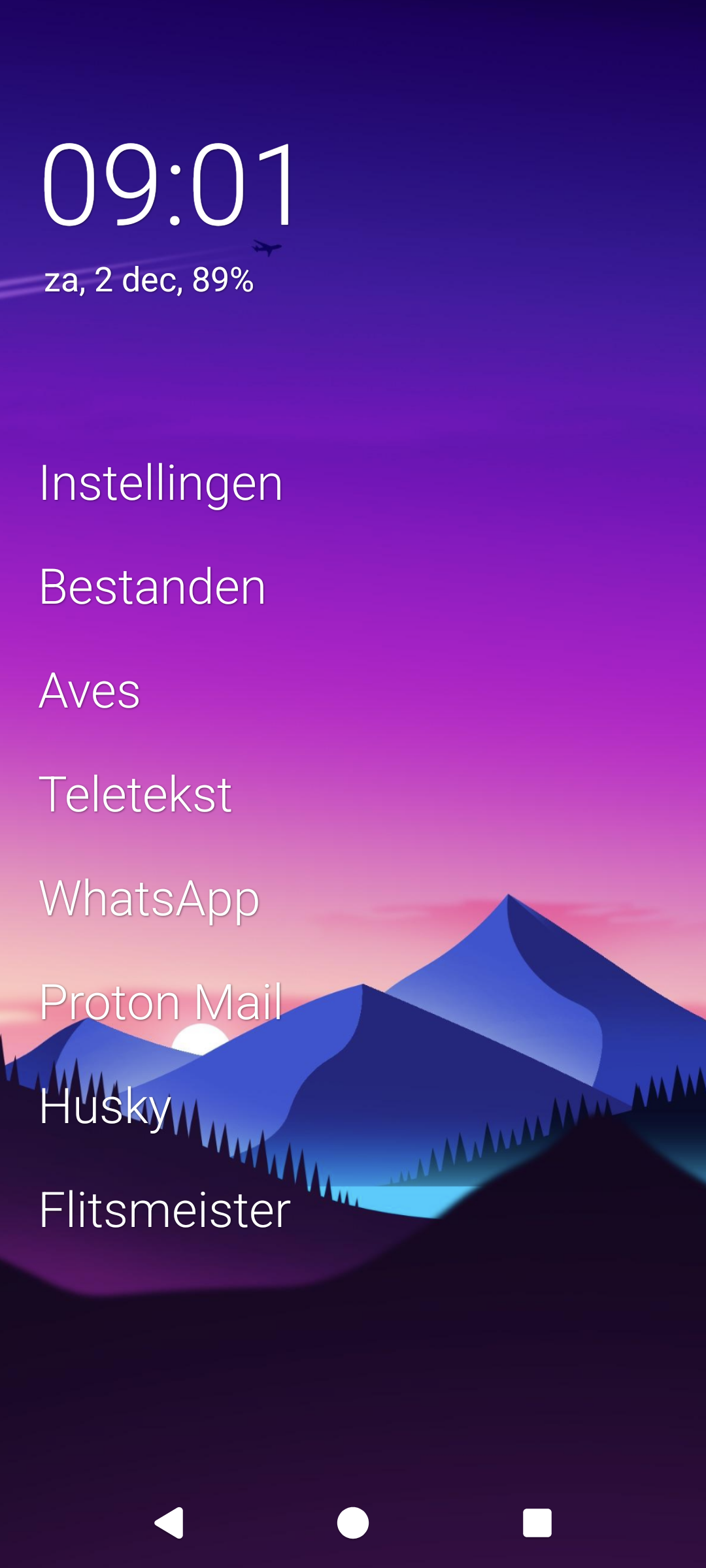The width and height of the screenshot is (706, 1568).
Task: Launch the Bestanden app
Action: point(152,587)
